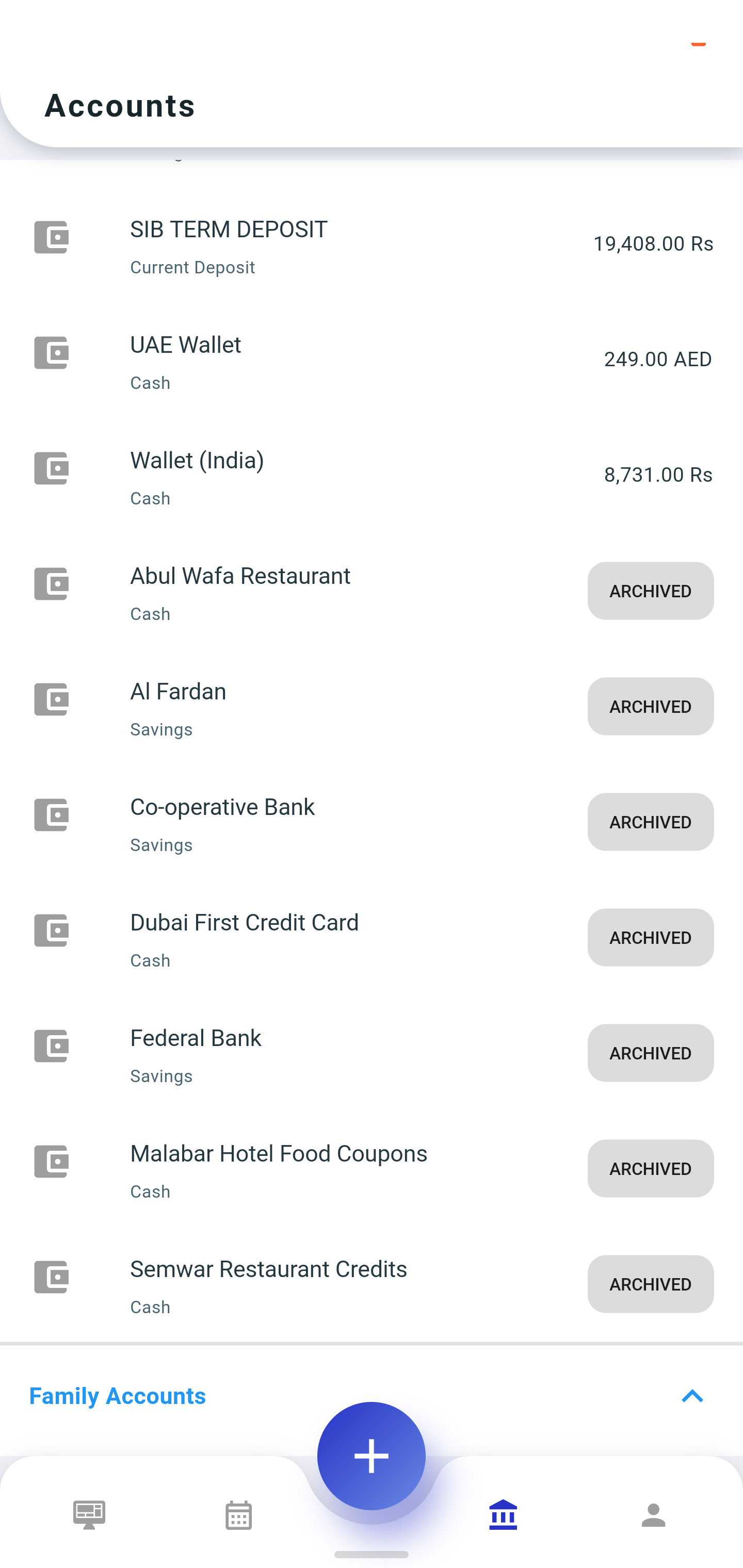Open Malabar Hotel Food Coupons account
Image resolution: width=743 pixels, height=1568 pixels.
click(x=304, y=1170)
